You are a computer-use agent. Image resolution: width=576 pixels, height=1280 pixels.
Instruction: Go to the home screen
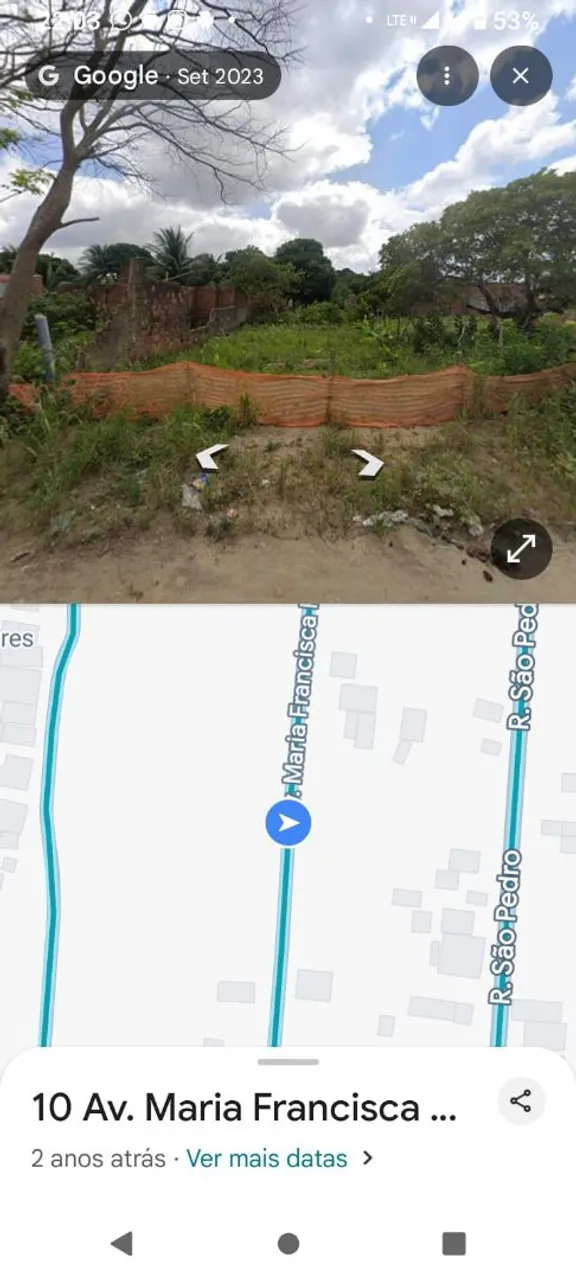(288, 1243)
